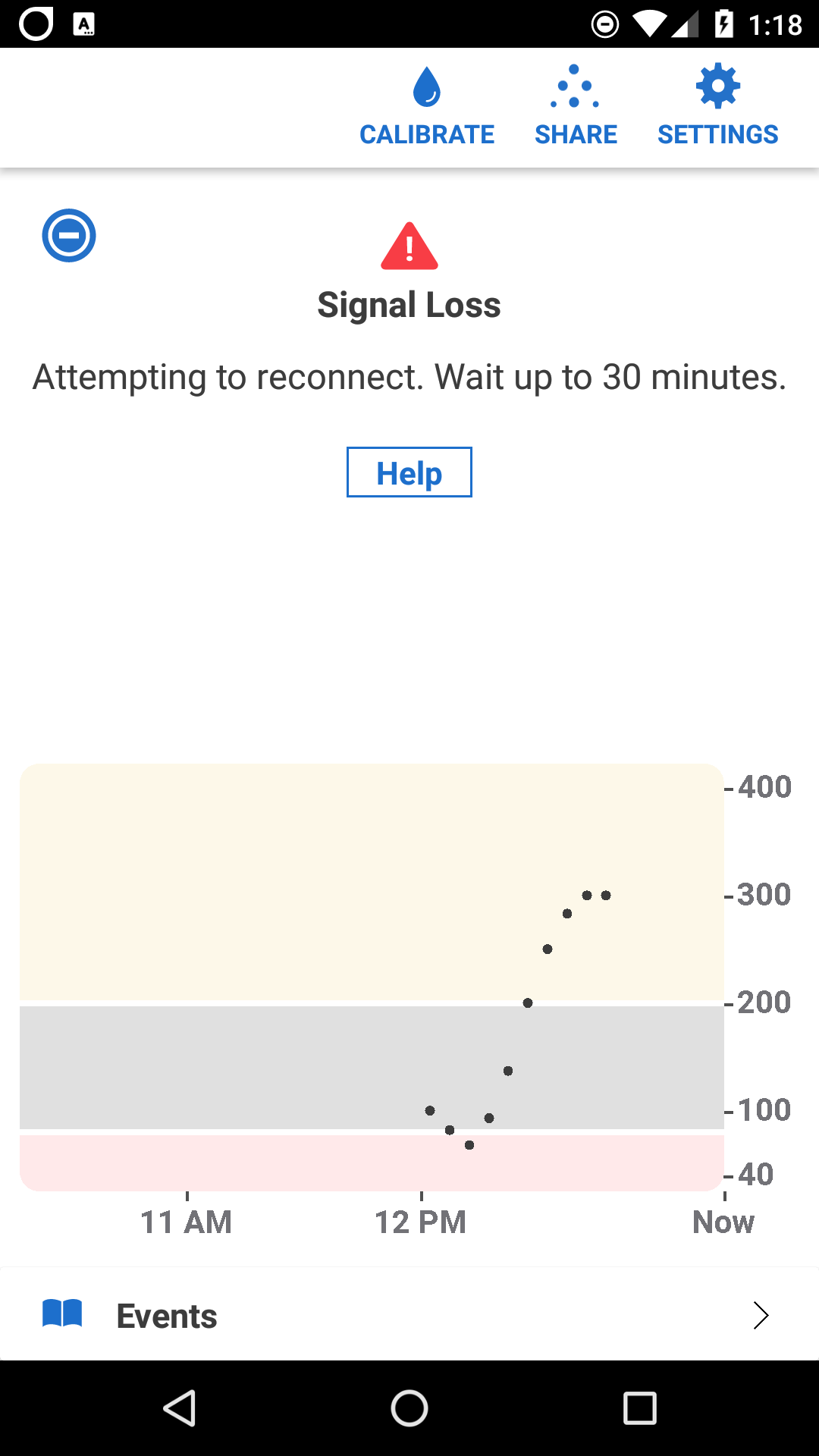Image resolution: width=819 pixels, height=1456 pixels.
Task: Open Settings from the toolbar
Action: click(x=717, y=107)
